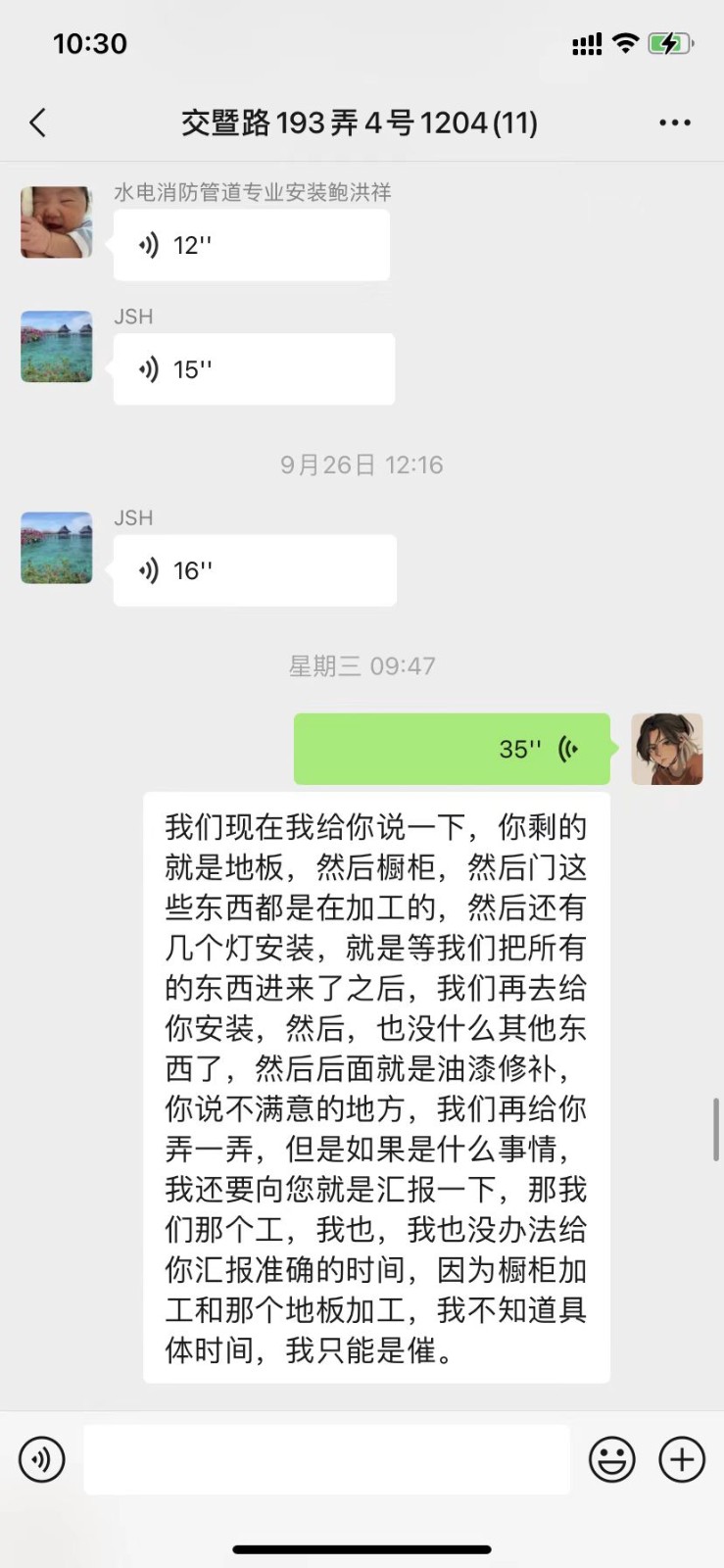The width and height of the screenshot is (724, 1568).
Task: Go back from the group chat
Action: tap(38, 122)
